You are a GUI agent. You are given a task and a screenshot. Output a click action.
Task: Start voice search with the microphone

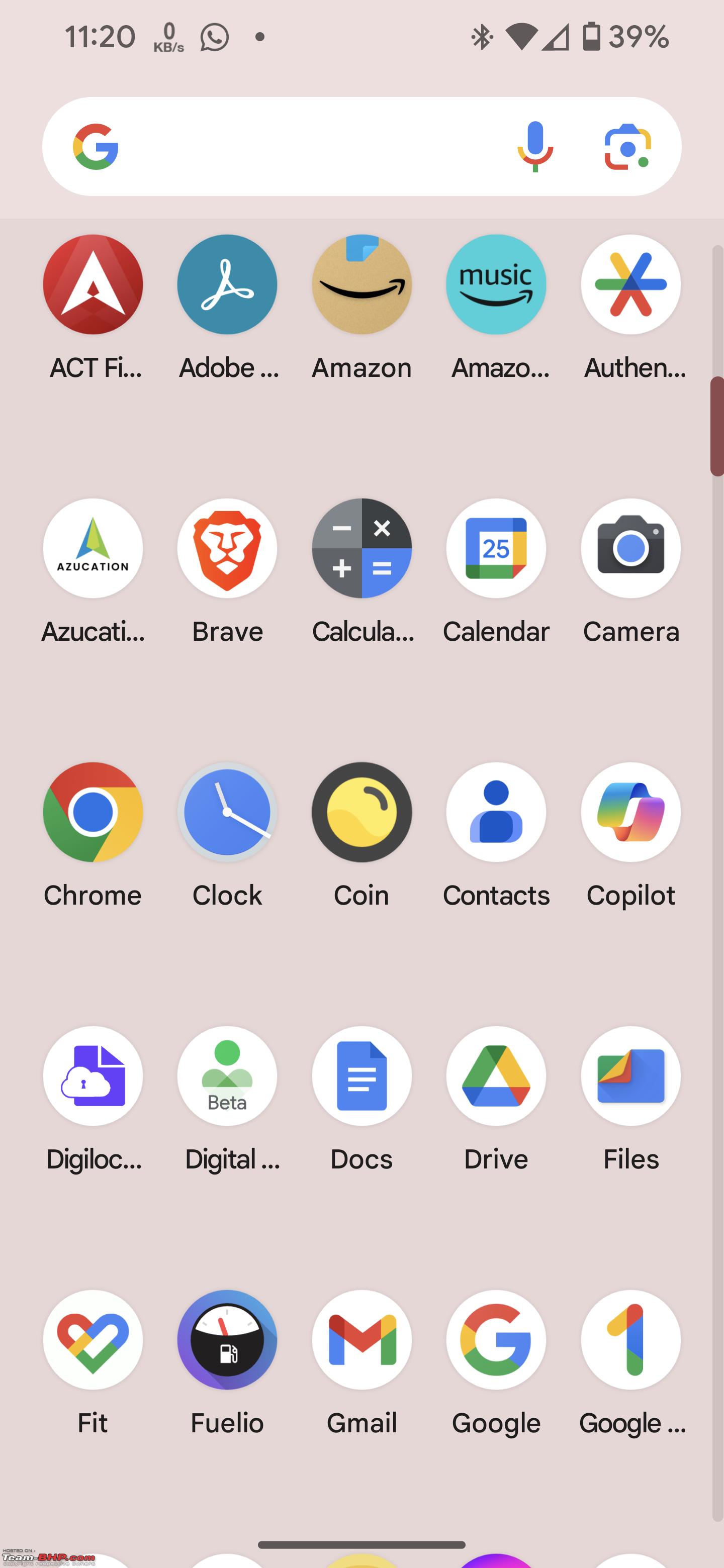tap(535, 147)
